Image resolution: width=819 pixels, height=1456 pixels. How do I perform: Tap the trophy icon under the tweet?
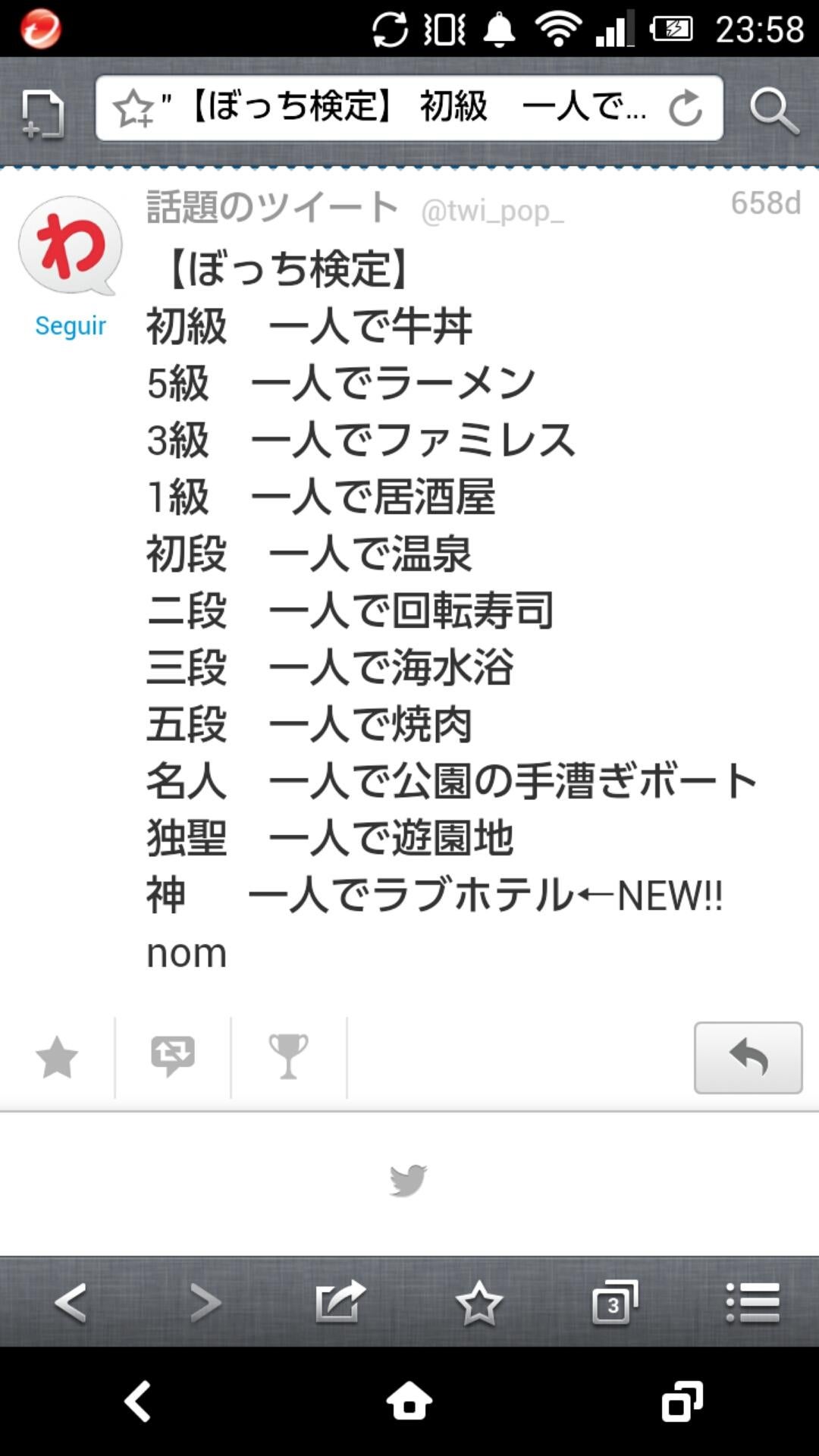(288, 1056)
